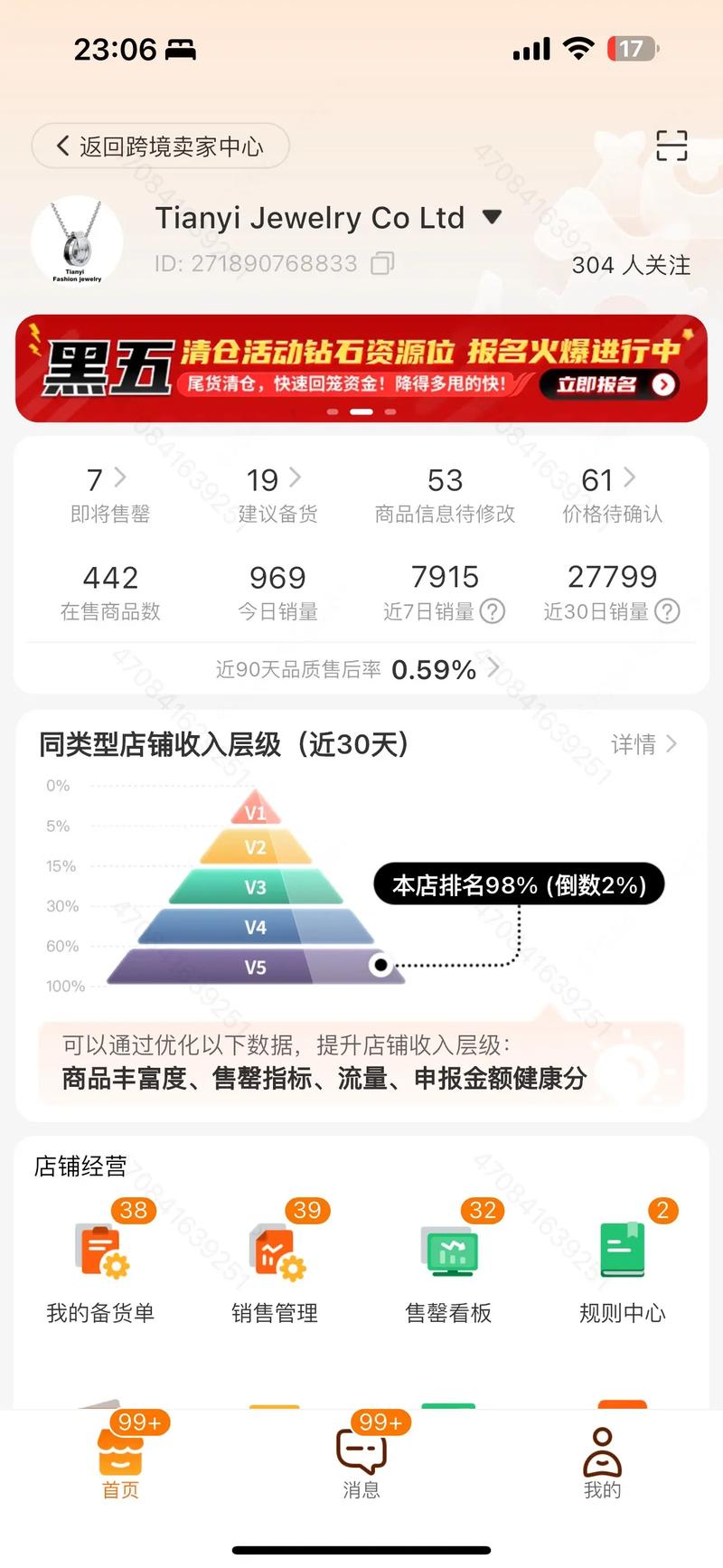
Task: Open 商品信息待修改 list
Action: 445,494
